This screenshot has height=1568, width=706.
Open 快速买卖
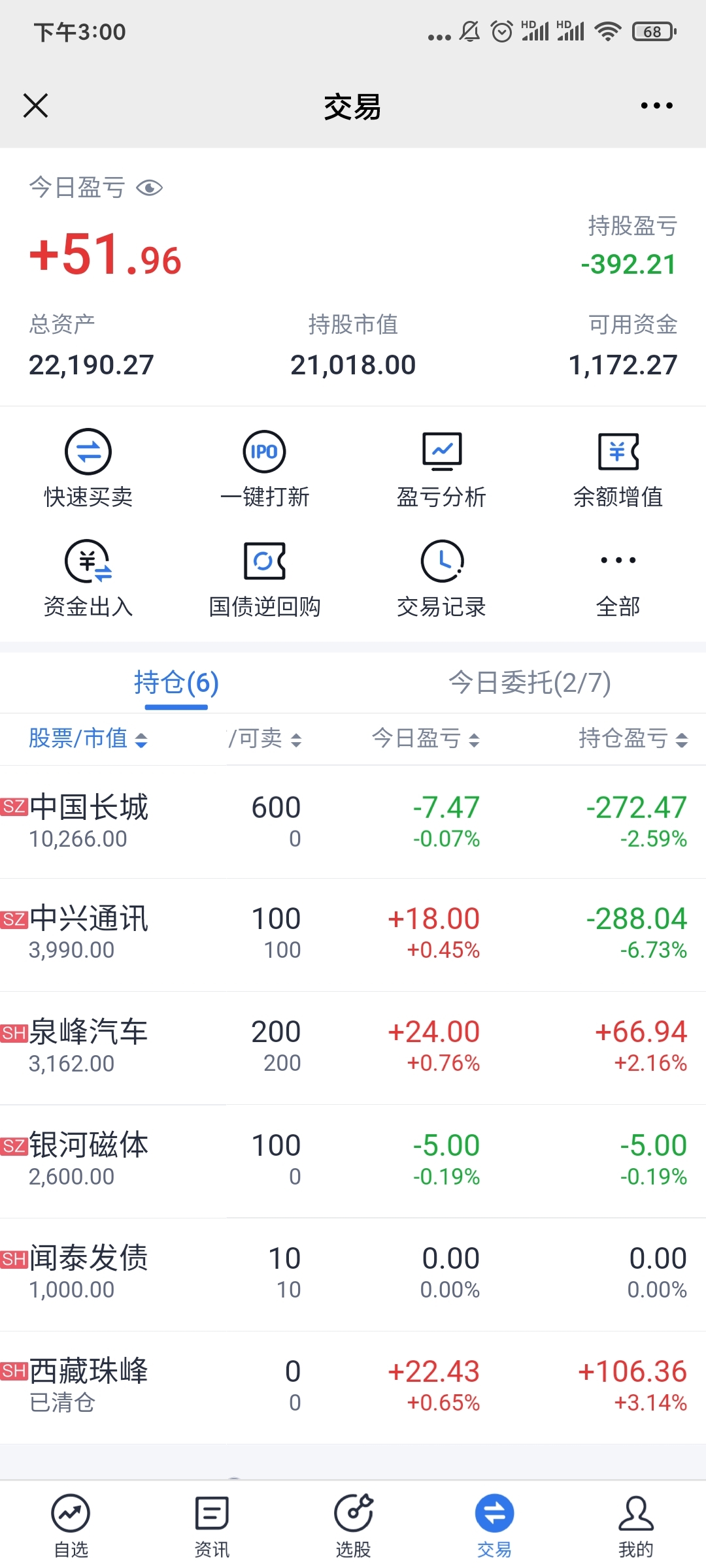pos(88,468)
